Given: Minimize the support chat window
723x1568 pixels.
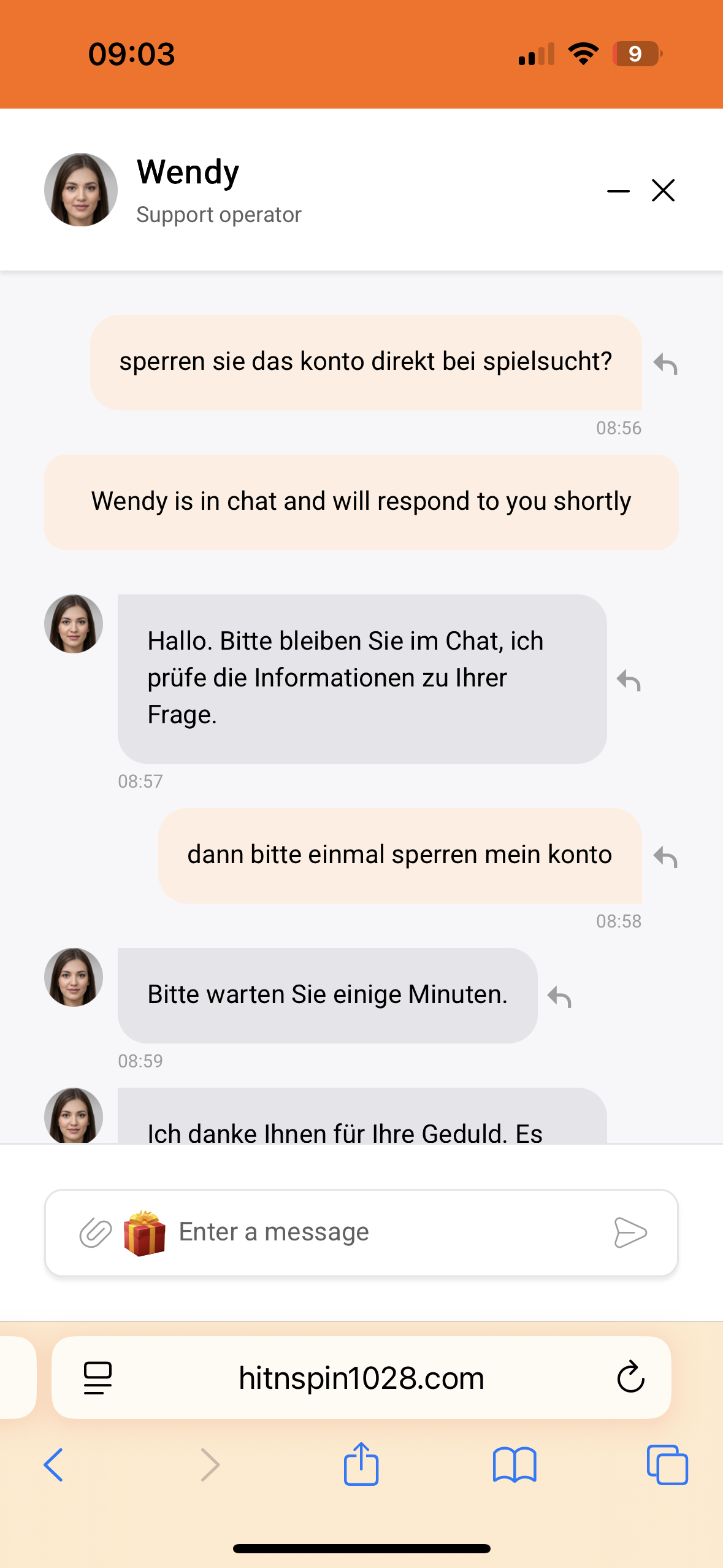Looking at the screenshot, I should pos(618,191).
